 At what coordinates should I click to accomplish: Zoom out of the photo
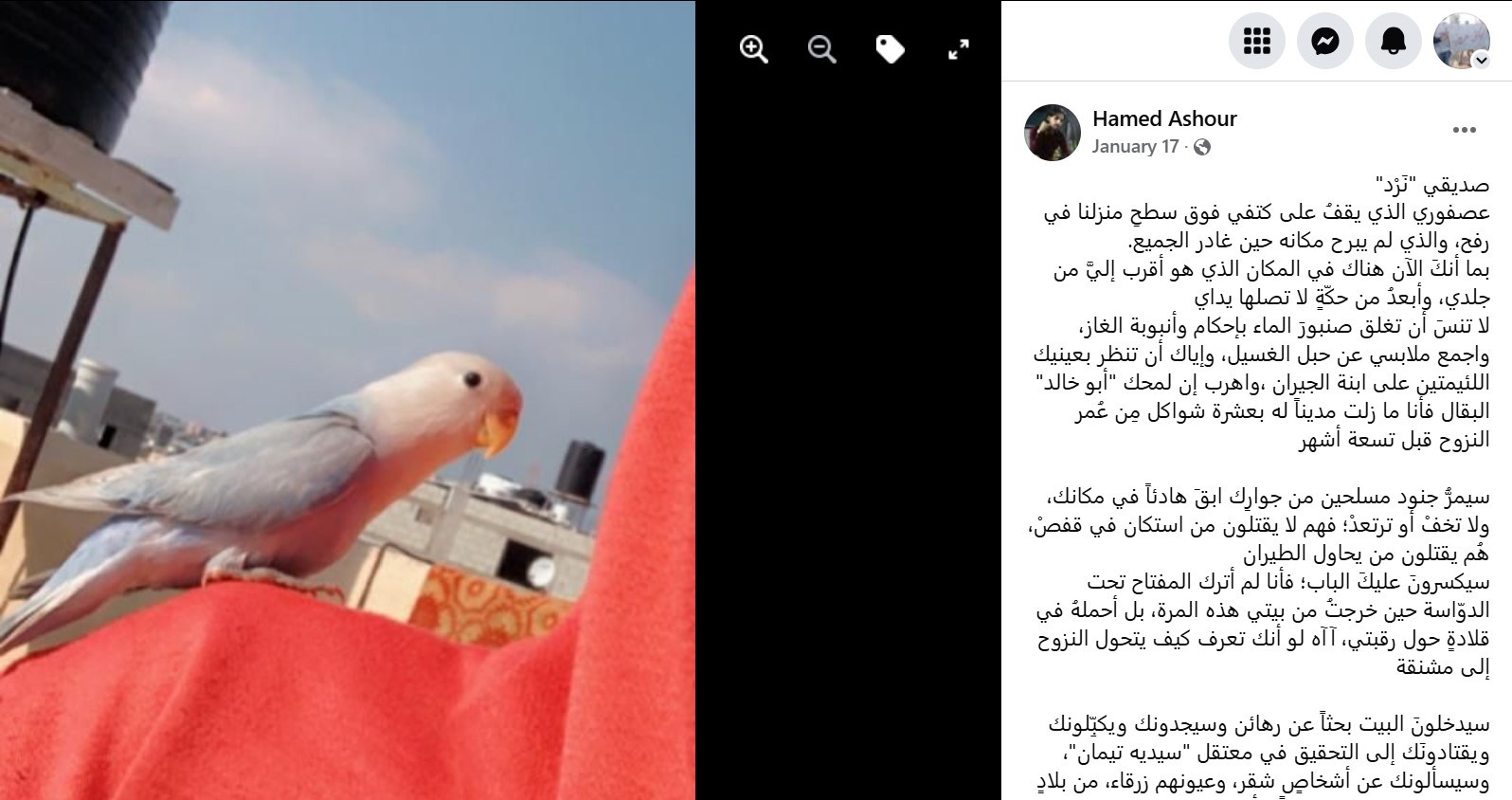821,49
